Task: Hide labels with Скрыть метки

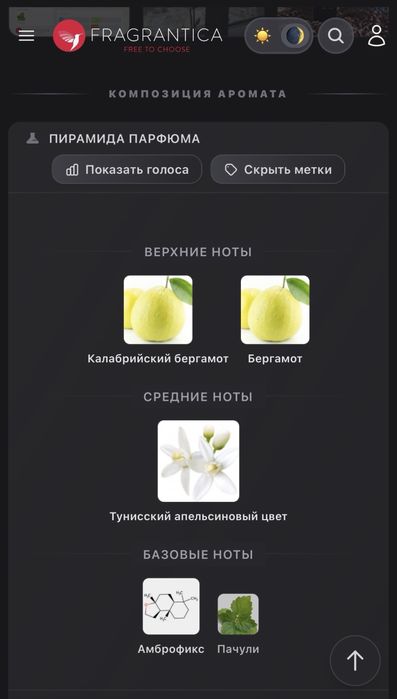Action: [x=278, y=169]
